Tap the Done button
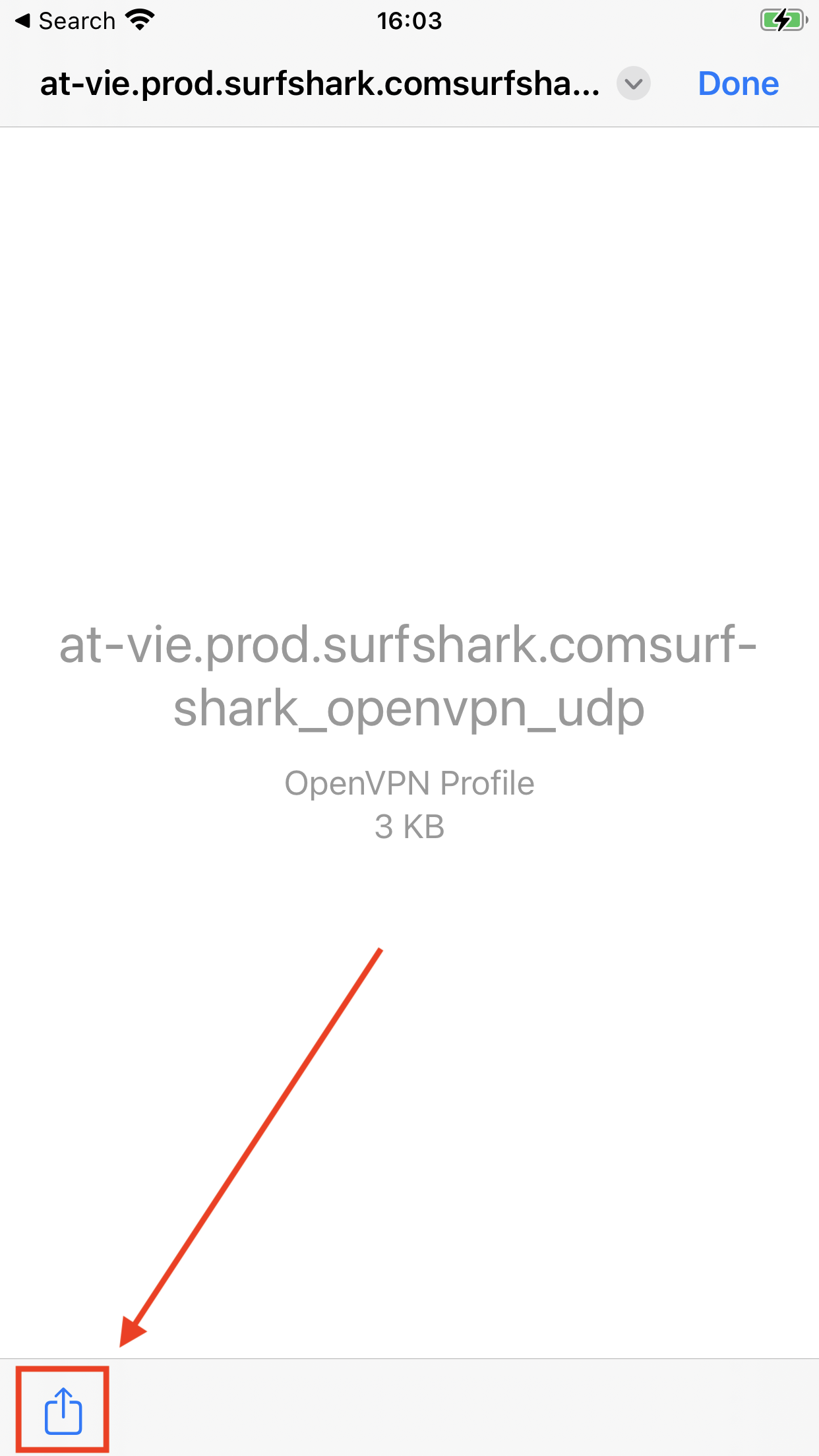819x1456 pixels. click(738, 84)
